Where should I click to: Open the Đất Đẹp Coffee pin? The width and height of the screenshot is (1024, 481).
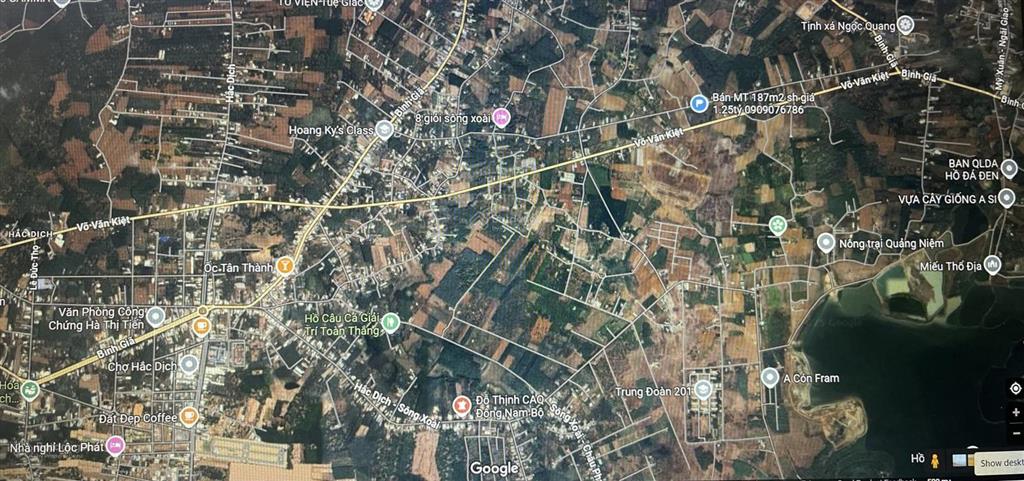pos(189,416)
